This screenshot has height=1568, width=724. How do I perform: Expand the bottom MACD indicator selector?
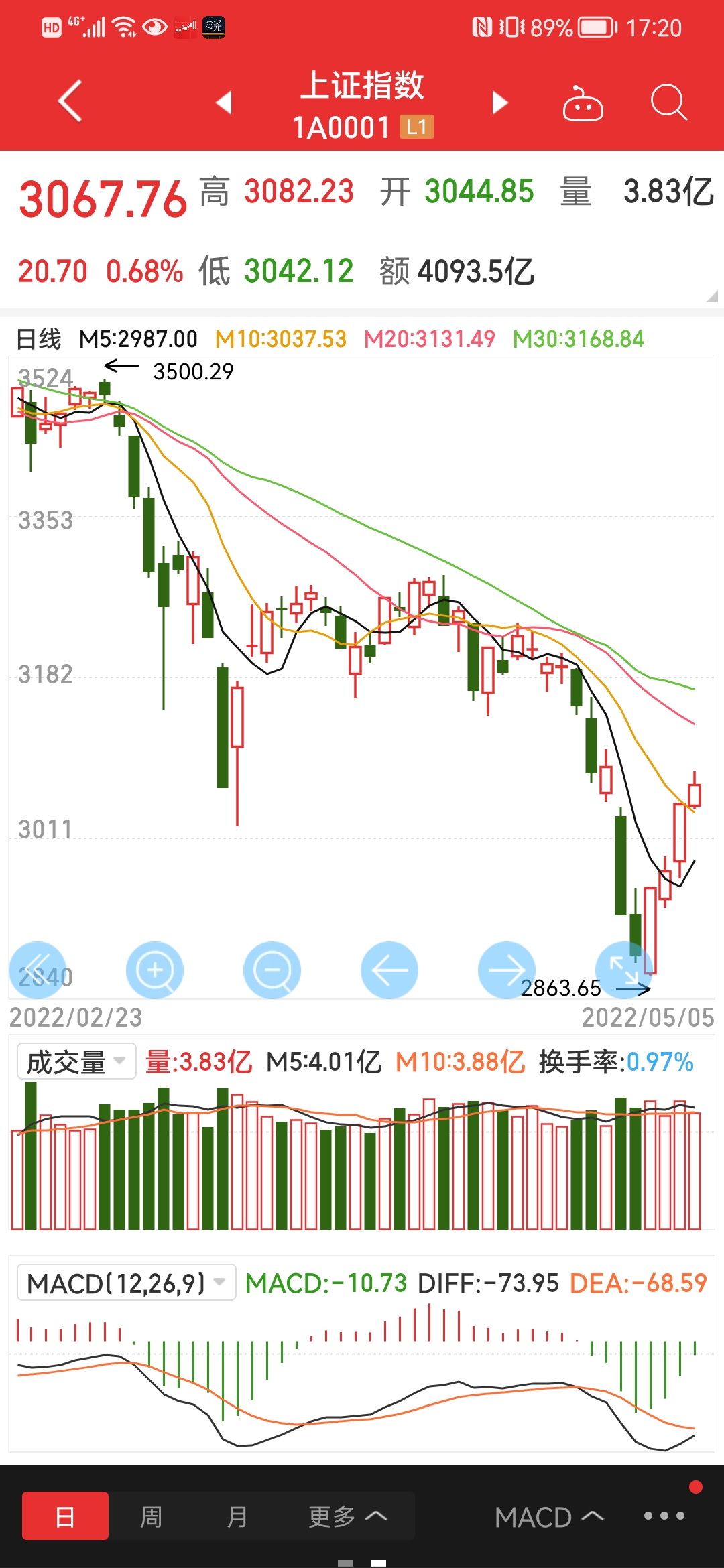pyautogui.click(x=549, y=1517)
